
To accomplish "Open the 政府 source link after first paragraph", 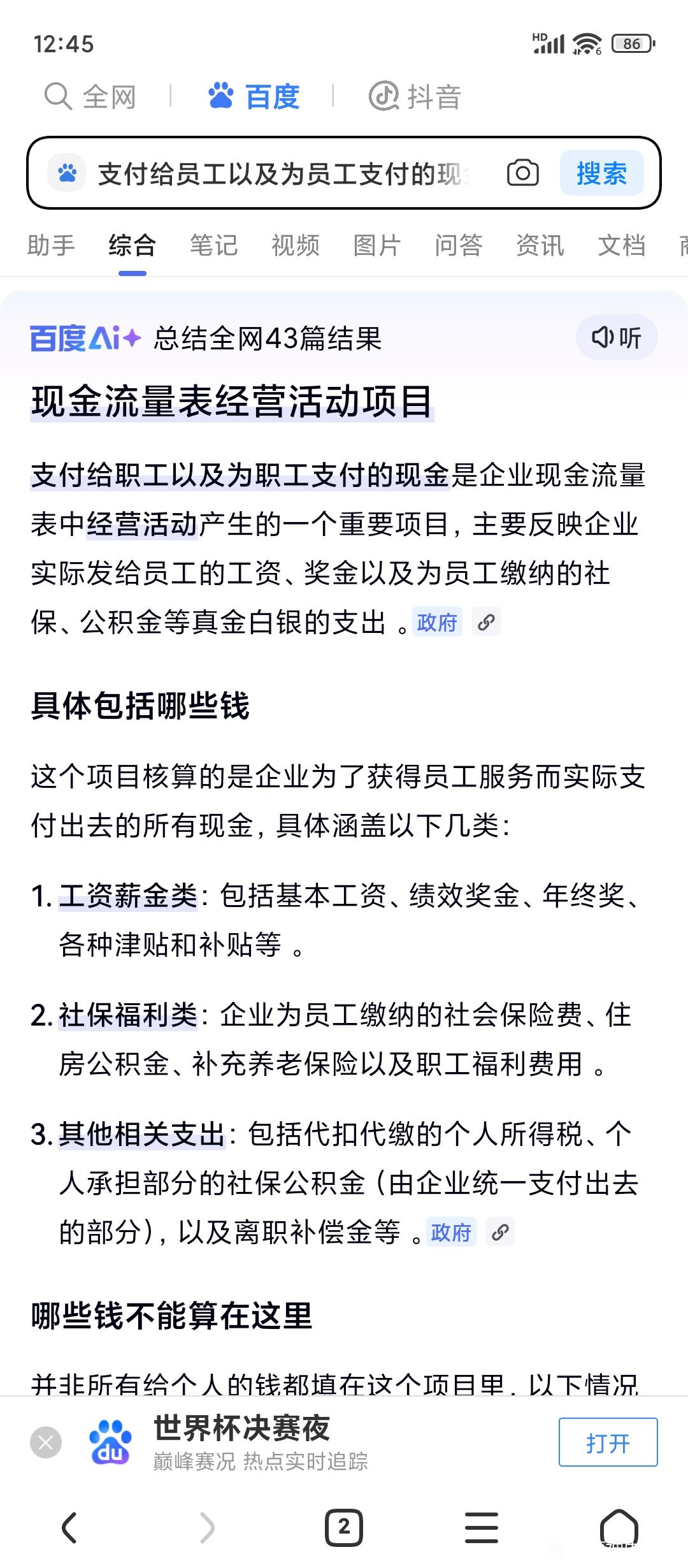I will click(x=437, y=622).
